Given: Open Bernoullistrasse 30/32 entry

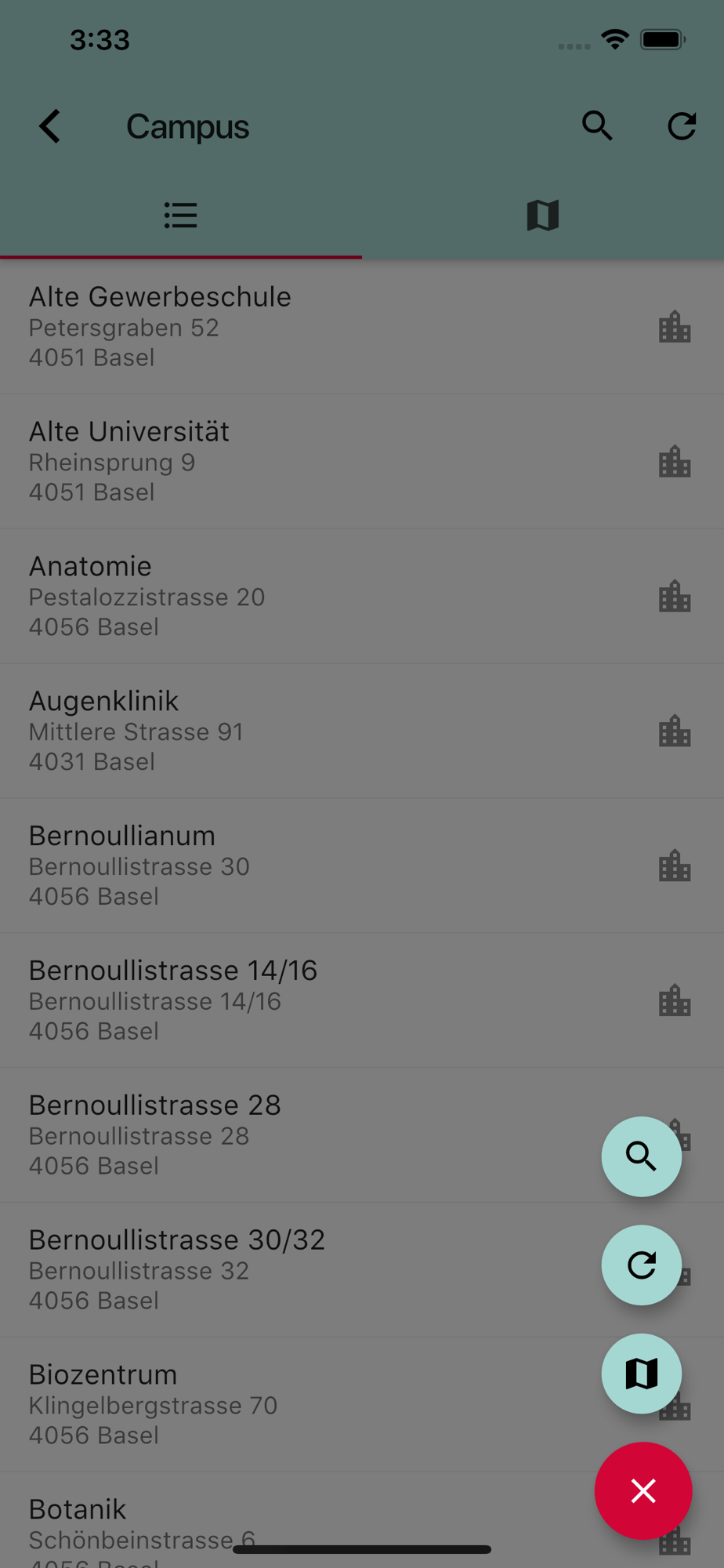Looking at the screenshot, I should click(362, 1270).
